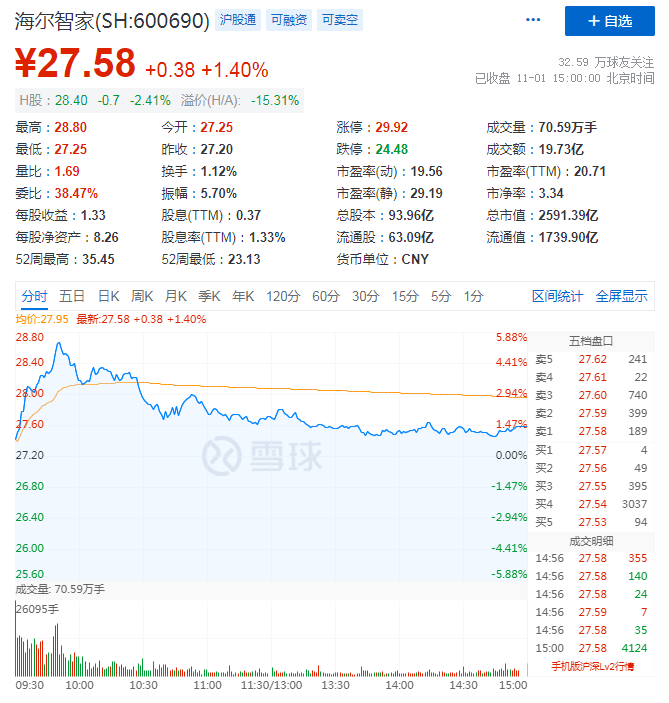Screen dimensions: 669x703
Task: Show the 月K chart
Action: click(176, 296)
